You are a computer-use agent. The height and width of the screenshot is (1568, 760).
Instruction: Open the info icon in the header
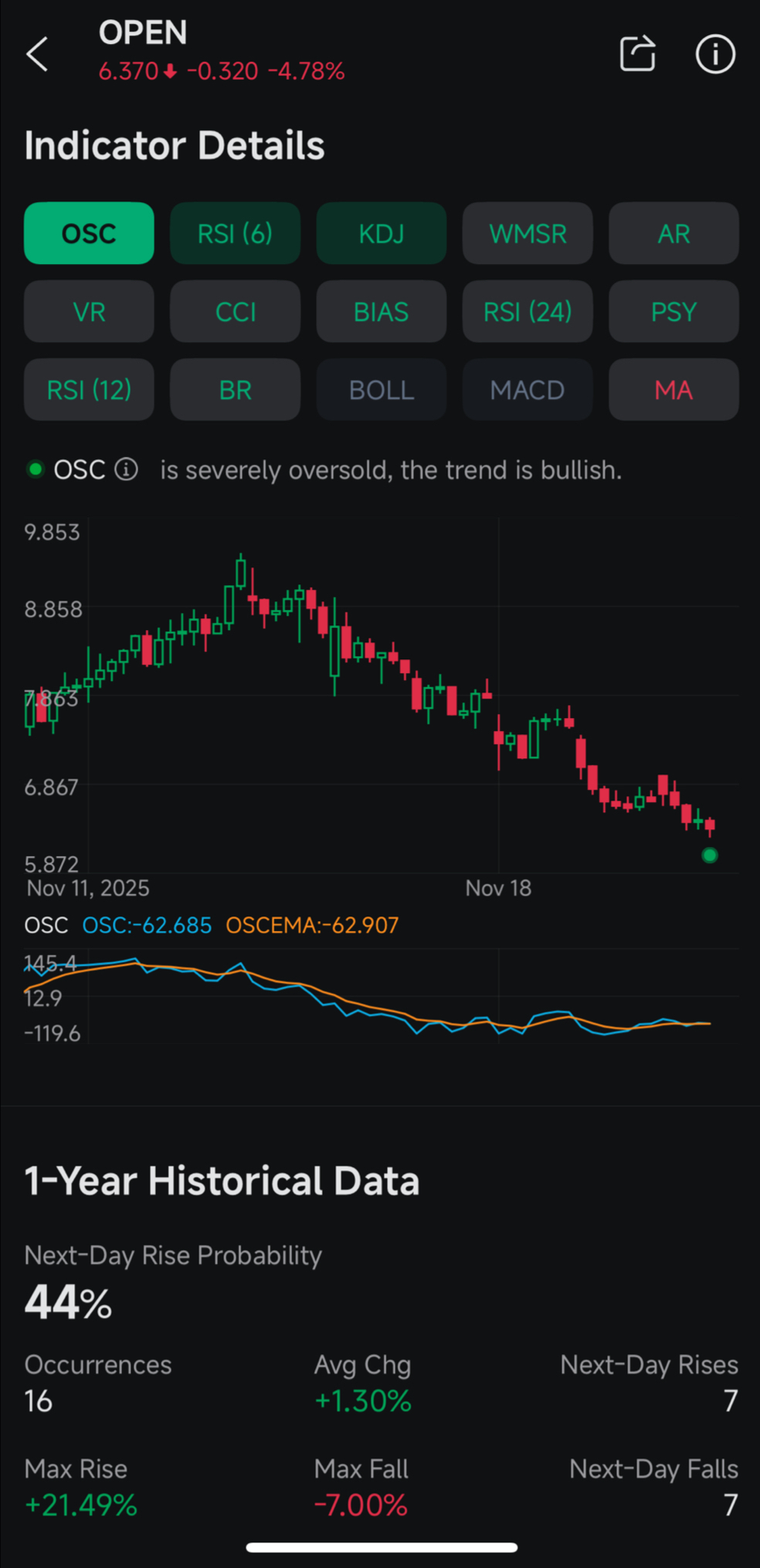[x=715, y=54]
